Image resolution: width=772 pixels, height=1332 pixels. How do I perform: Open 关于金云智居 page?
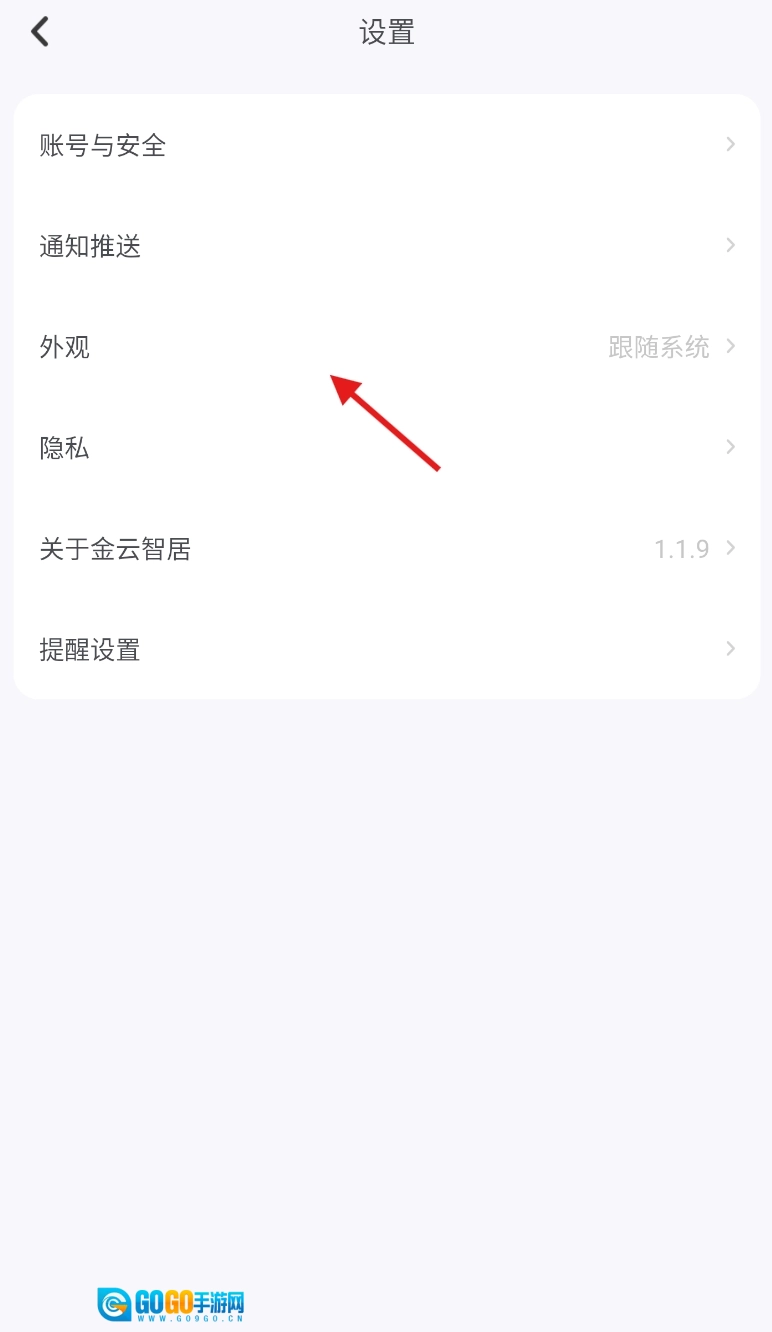pyautogui.click(x=386, y=549)
